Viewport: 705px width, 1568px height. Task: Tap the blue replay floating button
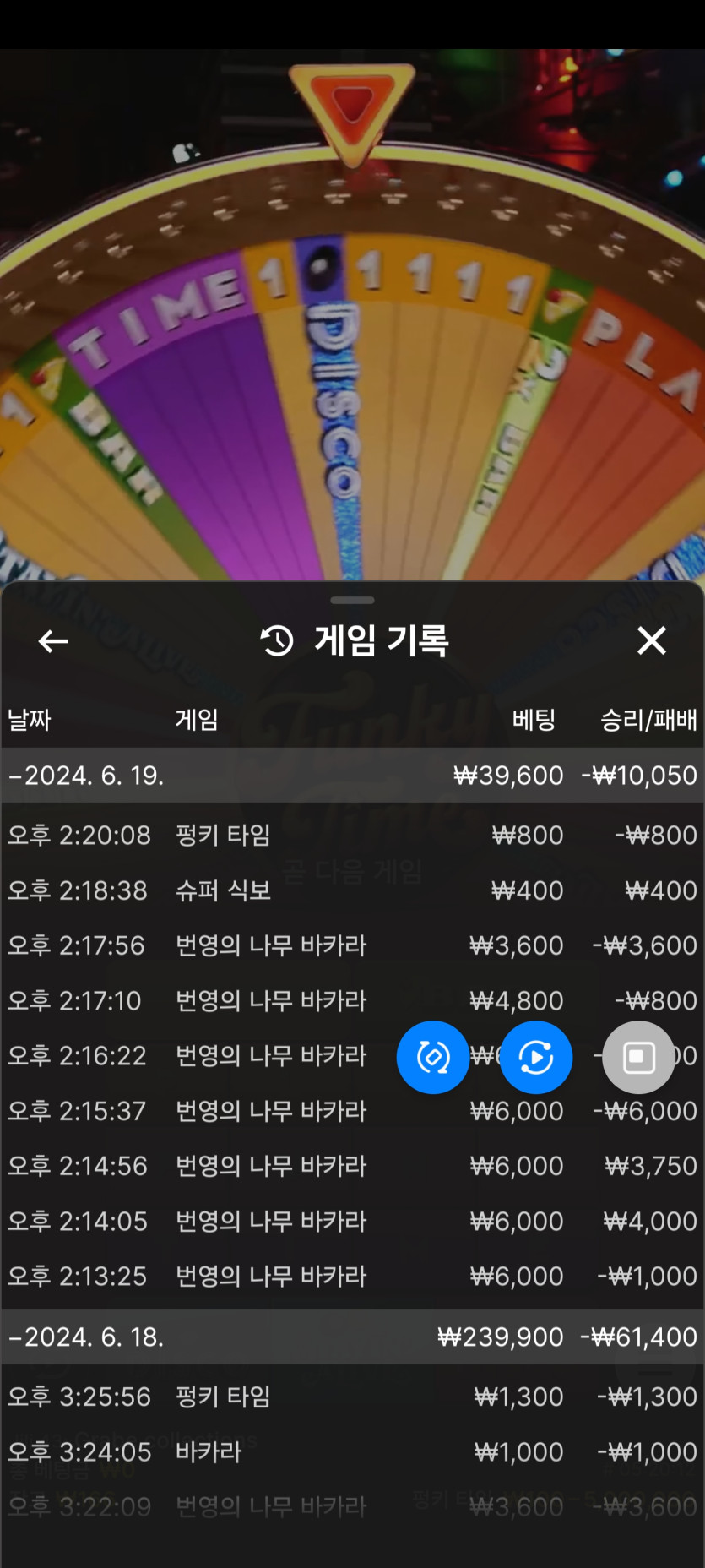pos(536,1057)
